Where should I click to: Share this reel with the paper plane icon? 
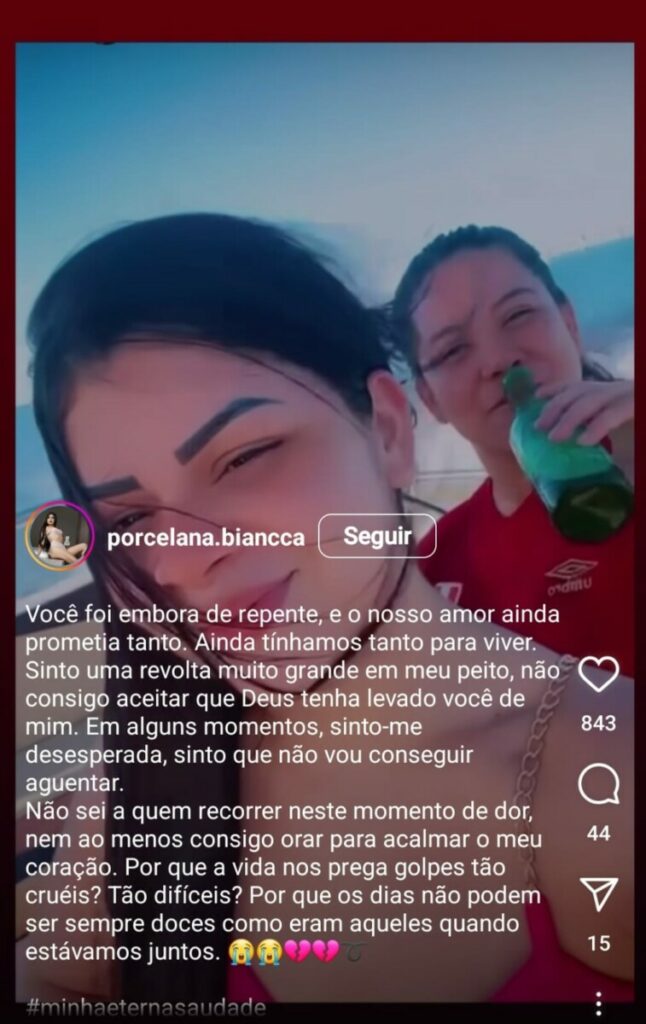pos(598,896)
